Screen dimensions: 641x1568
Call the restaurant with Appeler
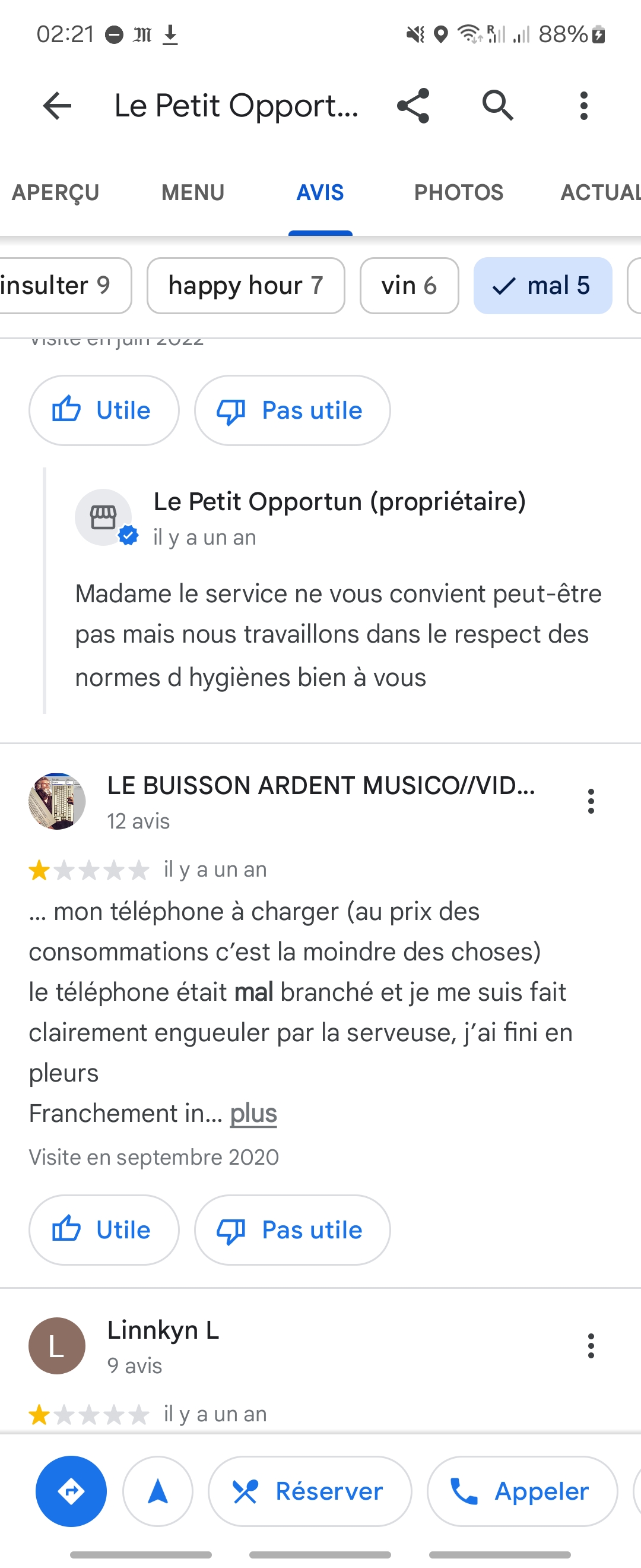tap(522, 1491)
